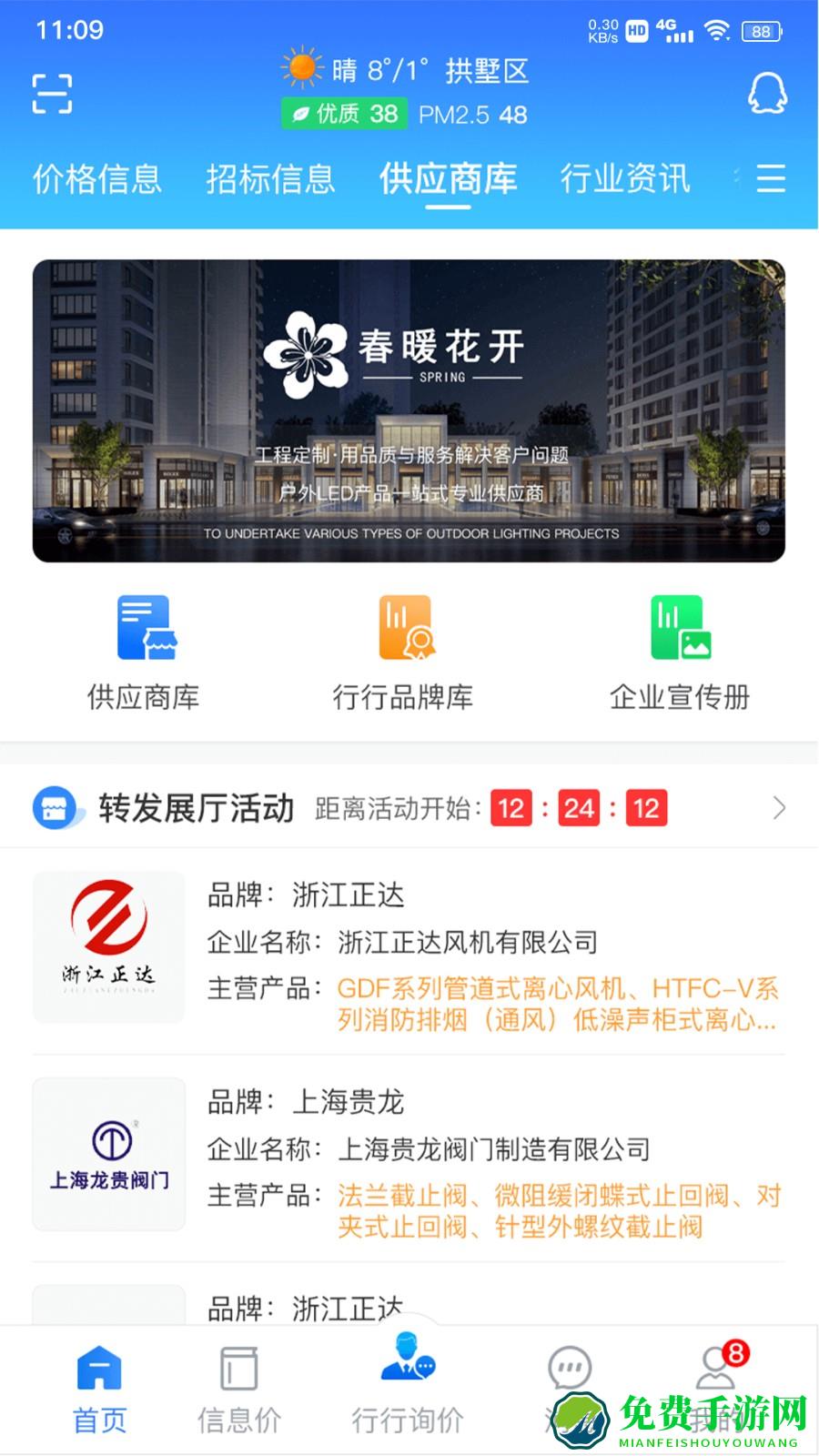Image resolution: width=819 pixels, height=1456 pixels.
Task: Expand showroom activity via right chevron
Action: pos(779,806)
